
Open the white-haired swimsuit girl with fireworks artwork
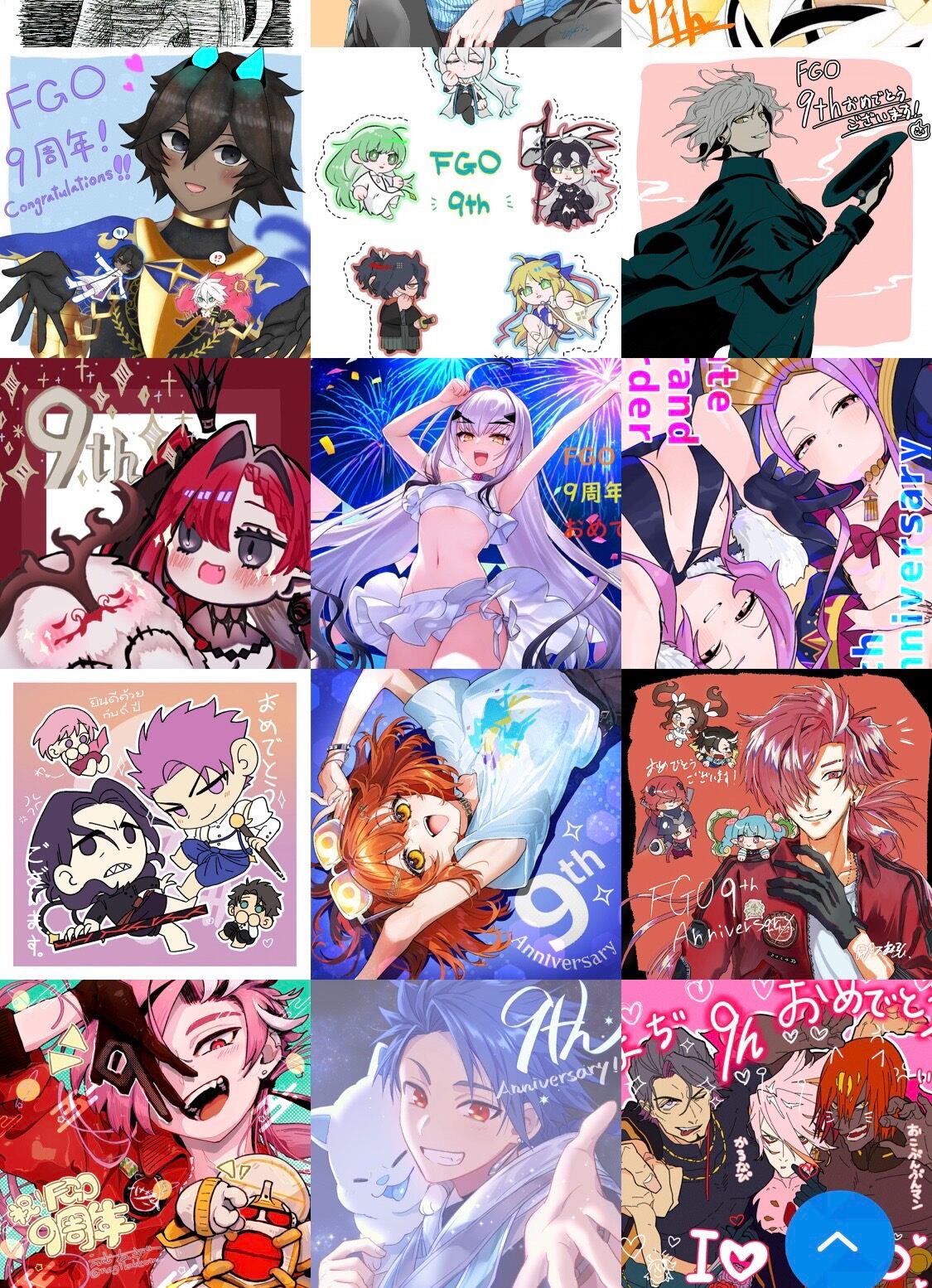(466, 513)
